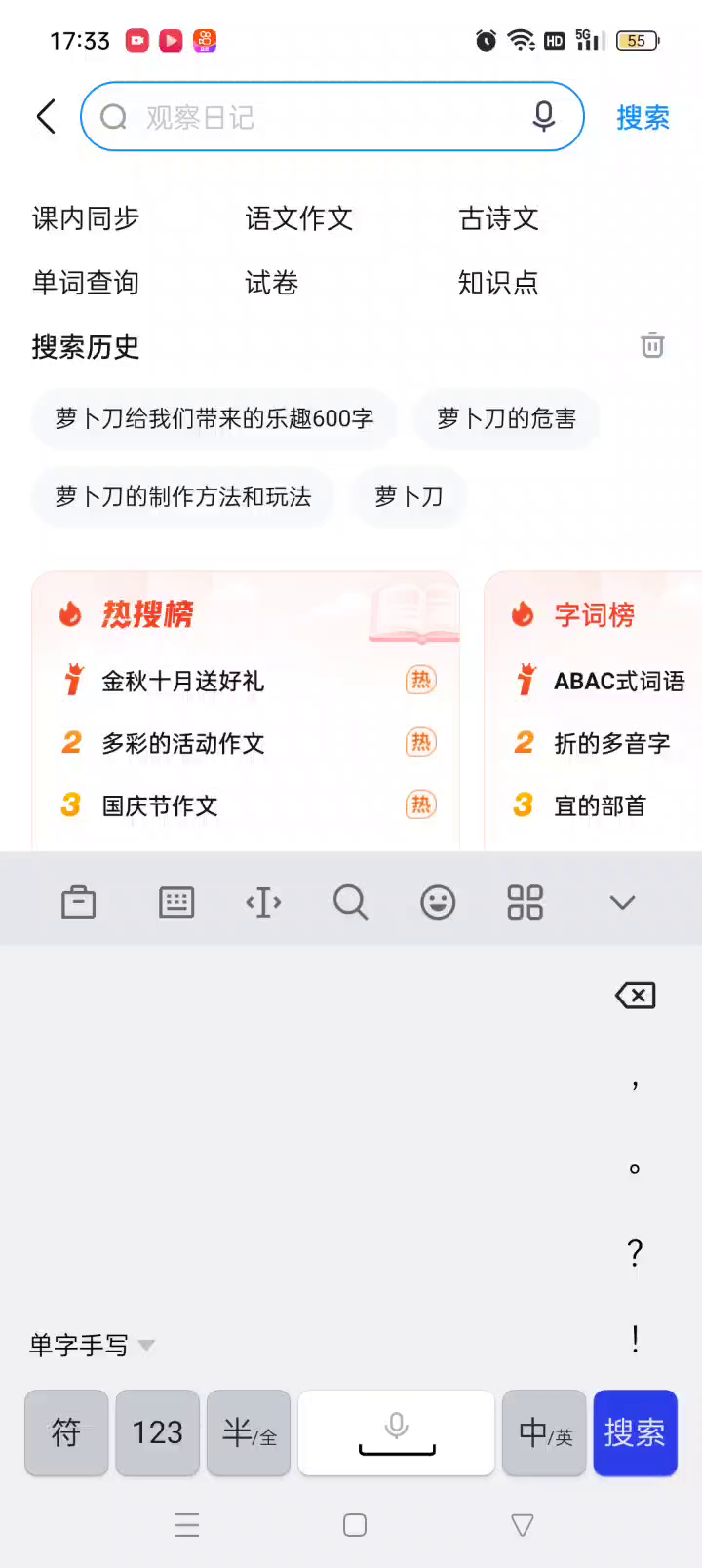Tap the 观察日记 search field
The height and width of the screenshot is (1568, 702).
click(312, 117)
